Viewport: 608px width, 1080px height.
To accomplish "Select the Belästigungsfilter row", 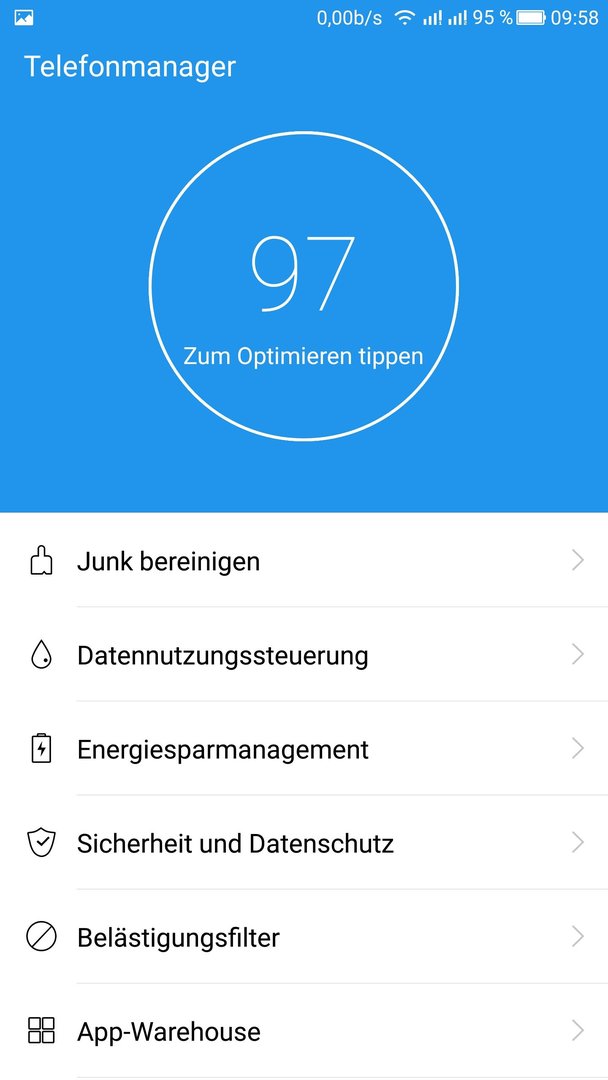I will tap(304, 937).
